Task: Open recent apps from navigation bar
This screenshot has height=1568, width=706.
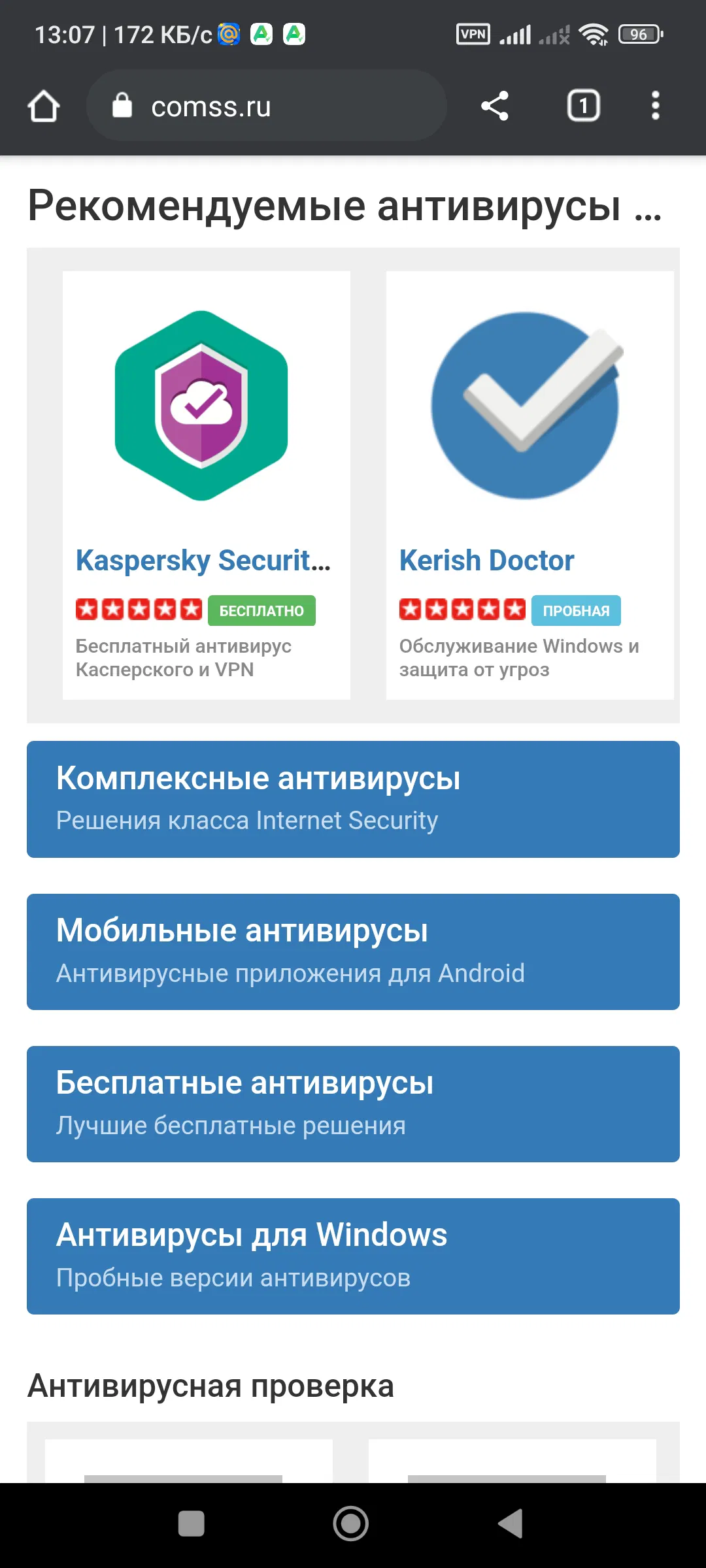Action: click(x=192, y=1524)
